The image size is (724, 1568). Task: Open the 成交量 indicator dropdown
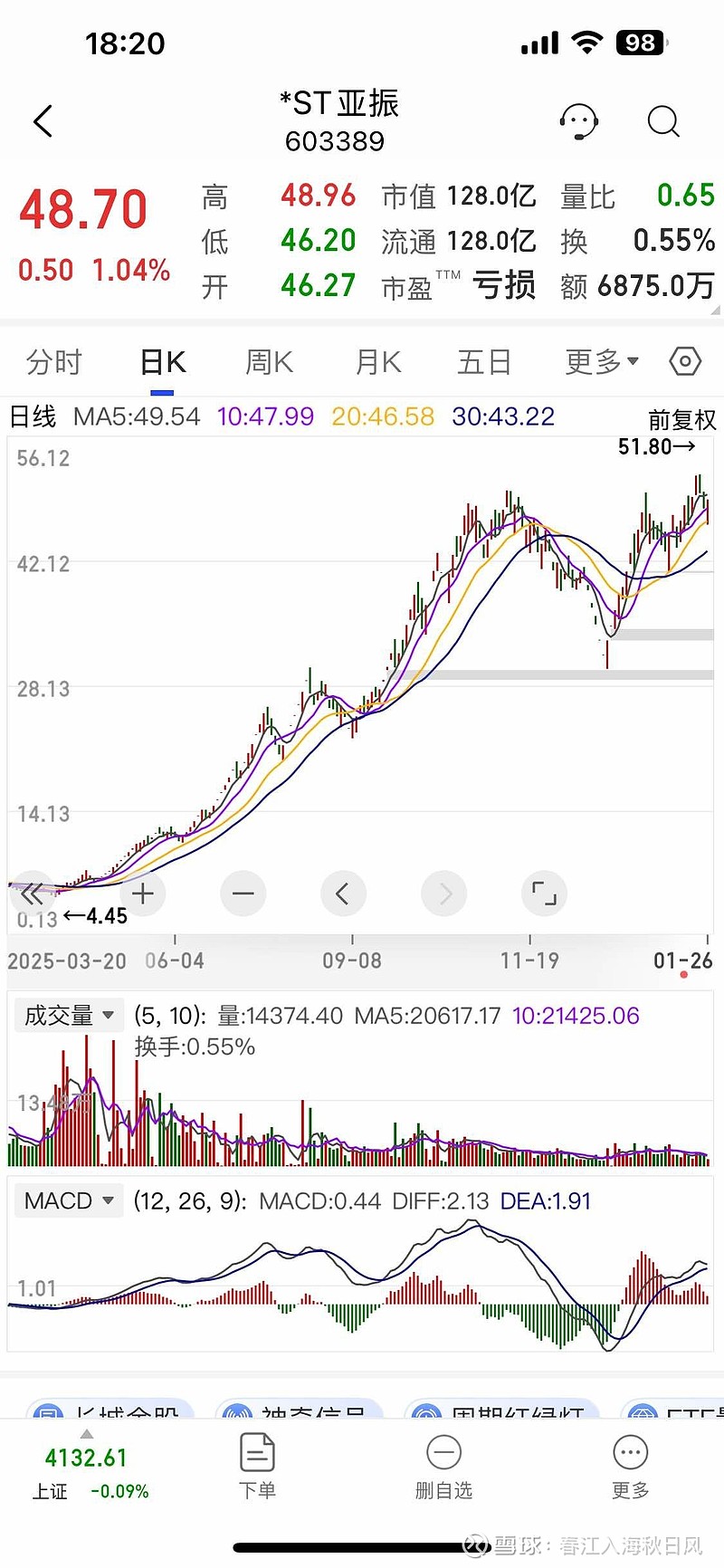pos(68,1015)
